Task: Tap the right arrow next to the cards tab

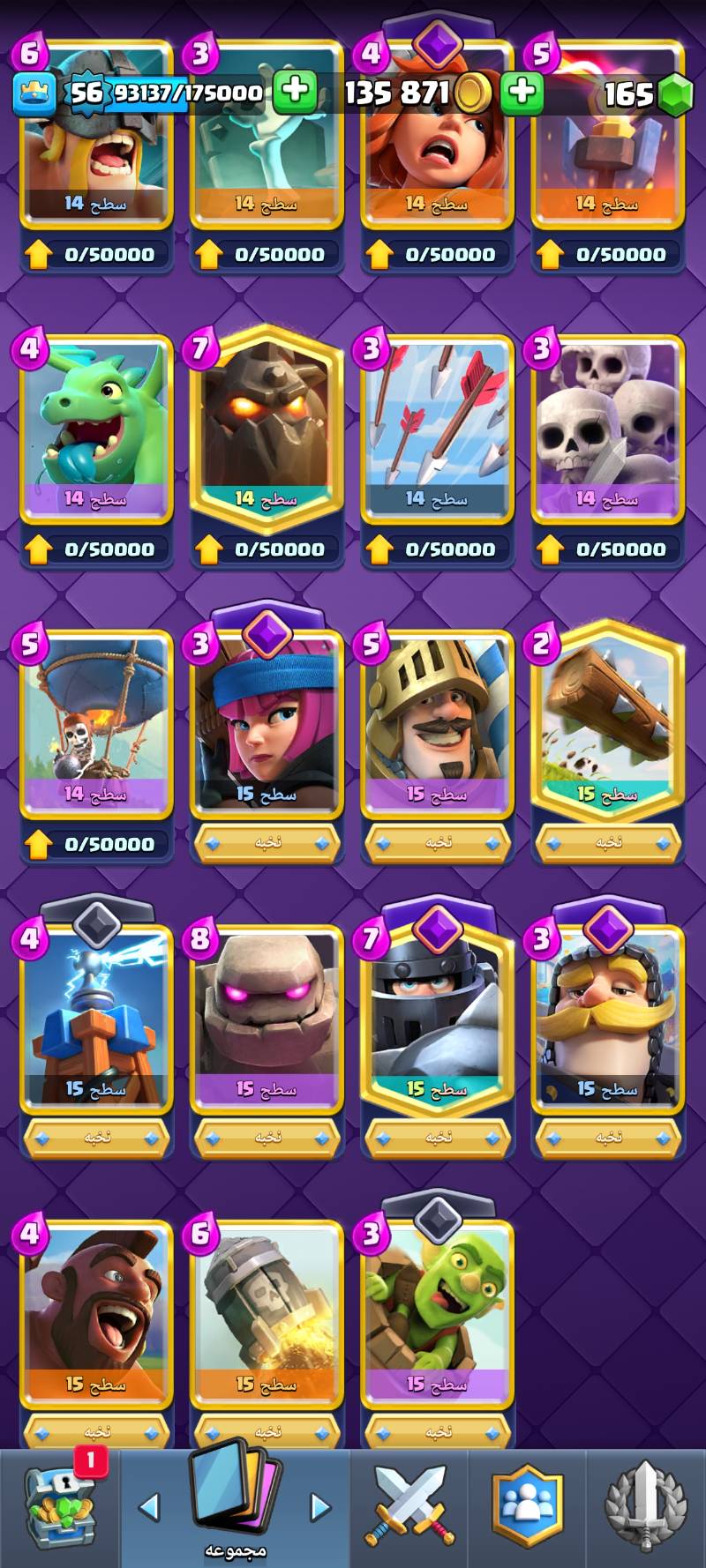Action: pyautogui.click(x=320, y=1507)
